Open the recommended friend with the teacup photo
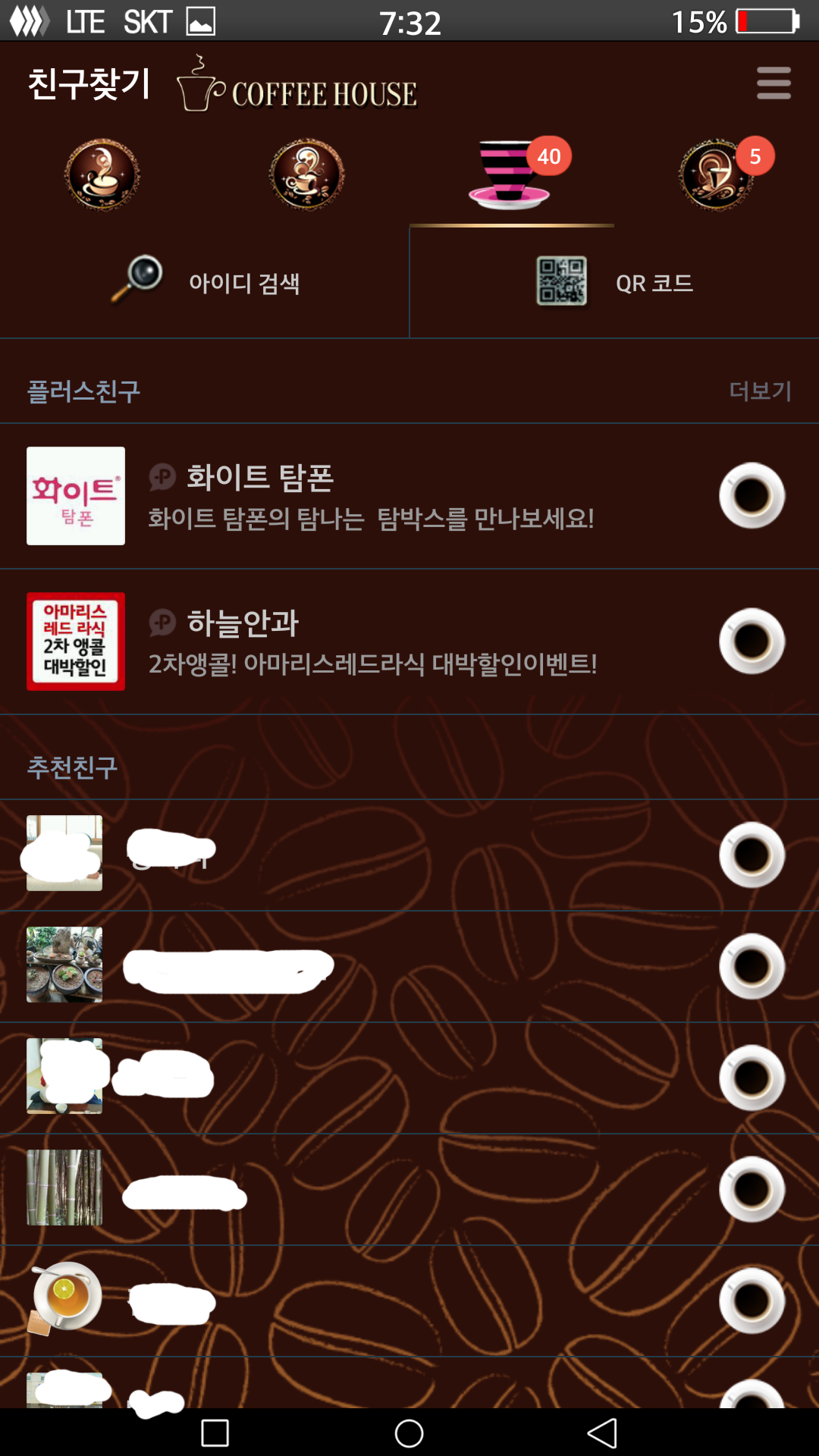Viewport: 819px width, 1456px height. (65, 1298)
